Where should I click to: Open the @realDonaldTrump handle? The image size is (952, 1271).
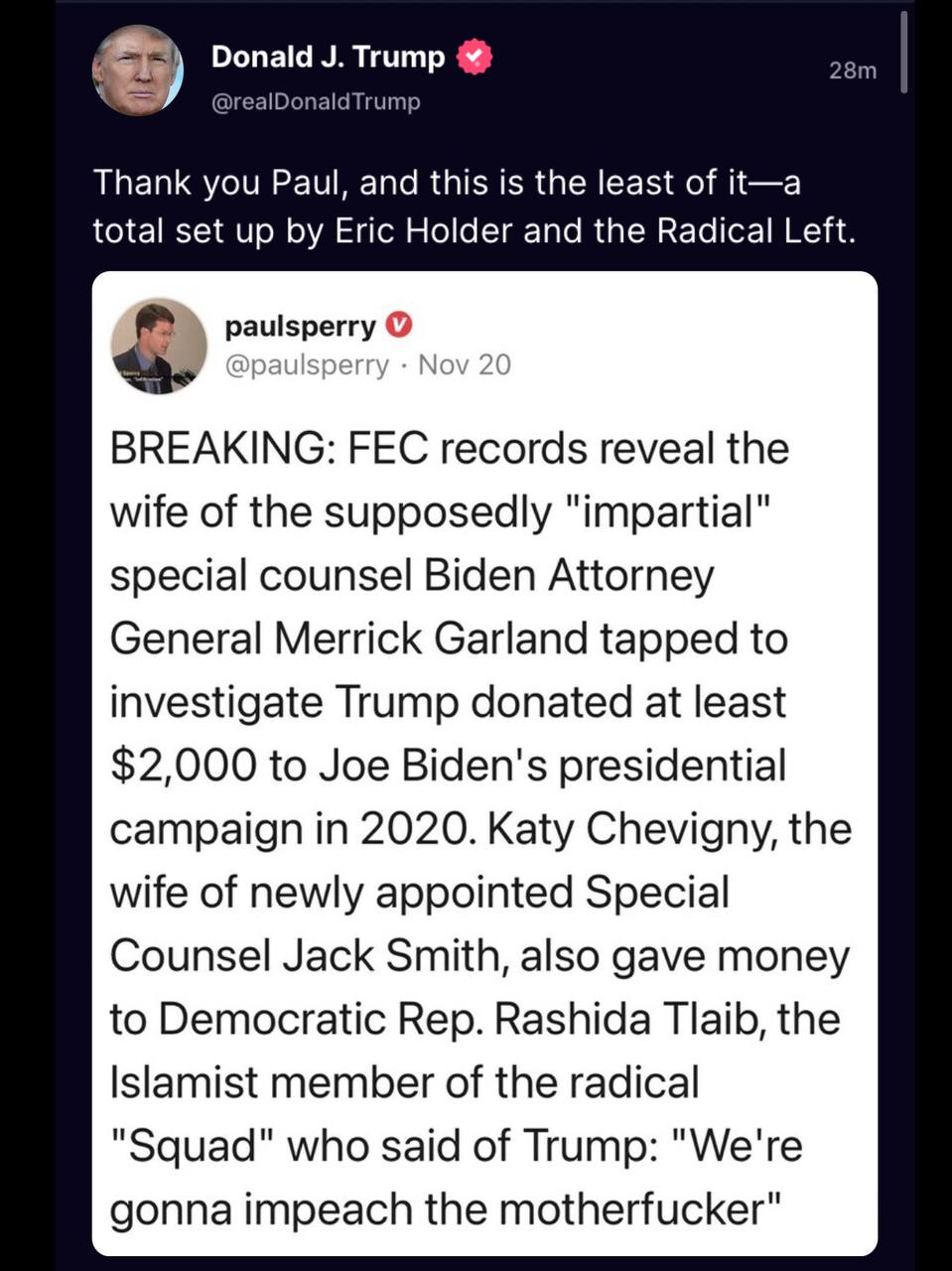(316, 101)
